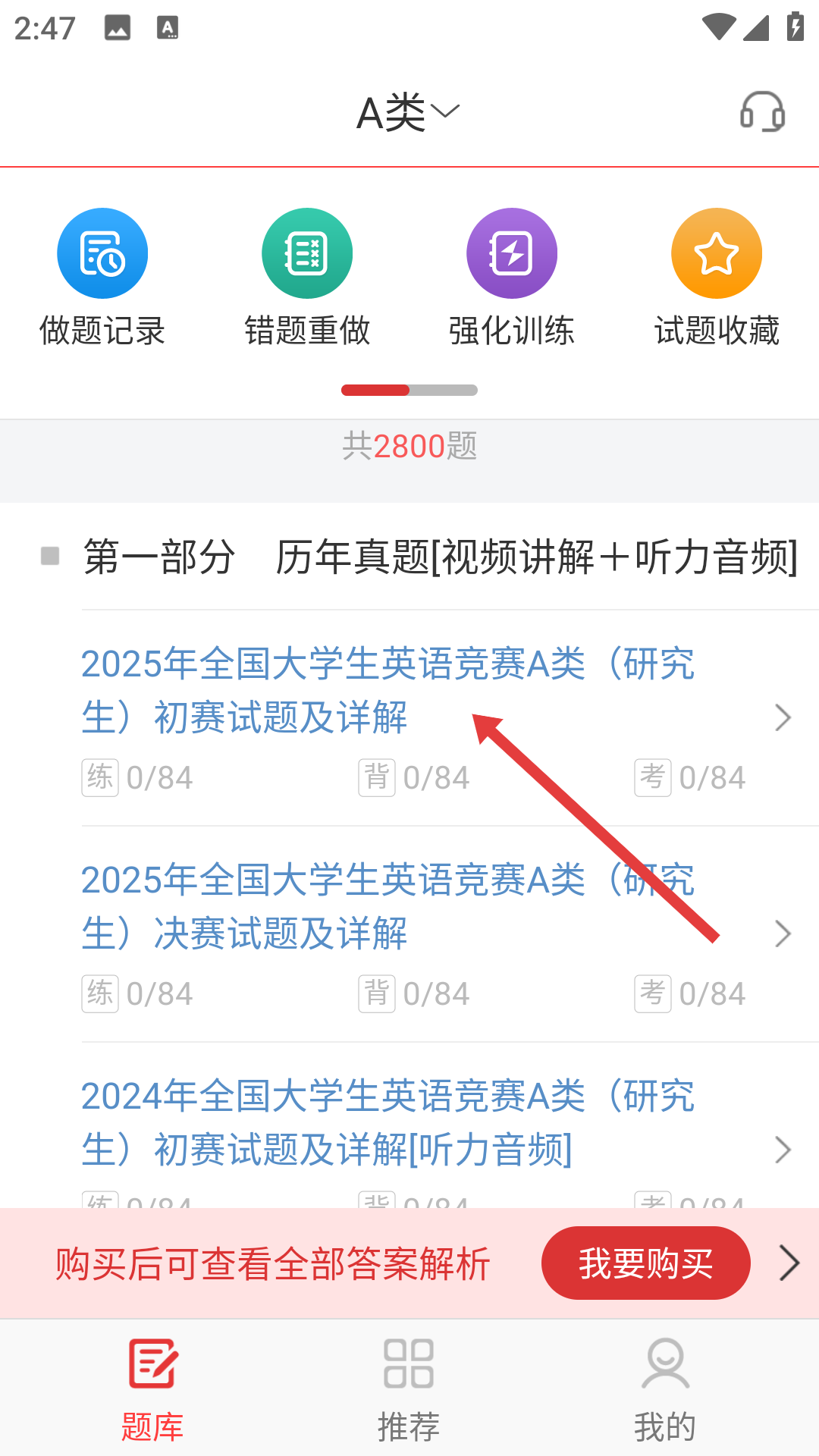Open the arrow beside 我要购买
The height and width of the screenshot is (1456, 819).
click(789, 1263)
